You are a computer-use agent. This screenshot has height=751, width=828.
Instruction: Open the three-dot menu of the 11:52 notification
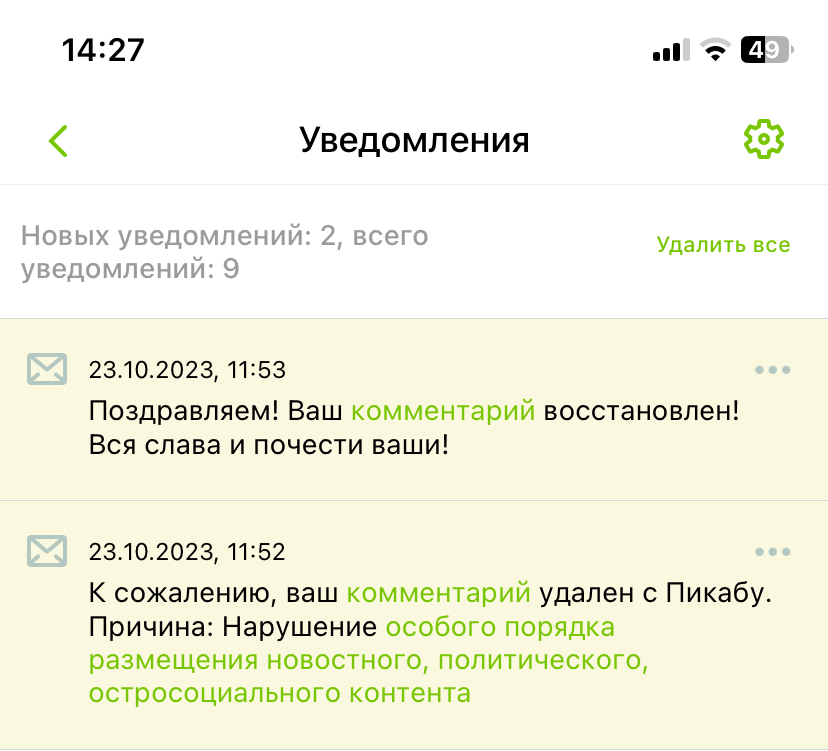773,552
